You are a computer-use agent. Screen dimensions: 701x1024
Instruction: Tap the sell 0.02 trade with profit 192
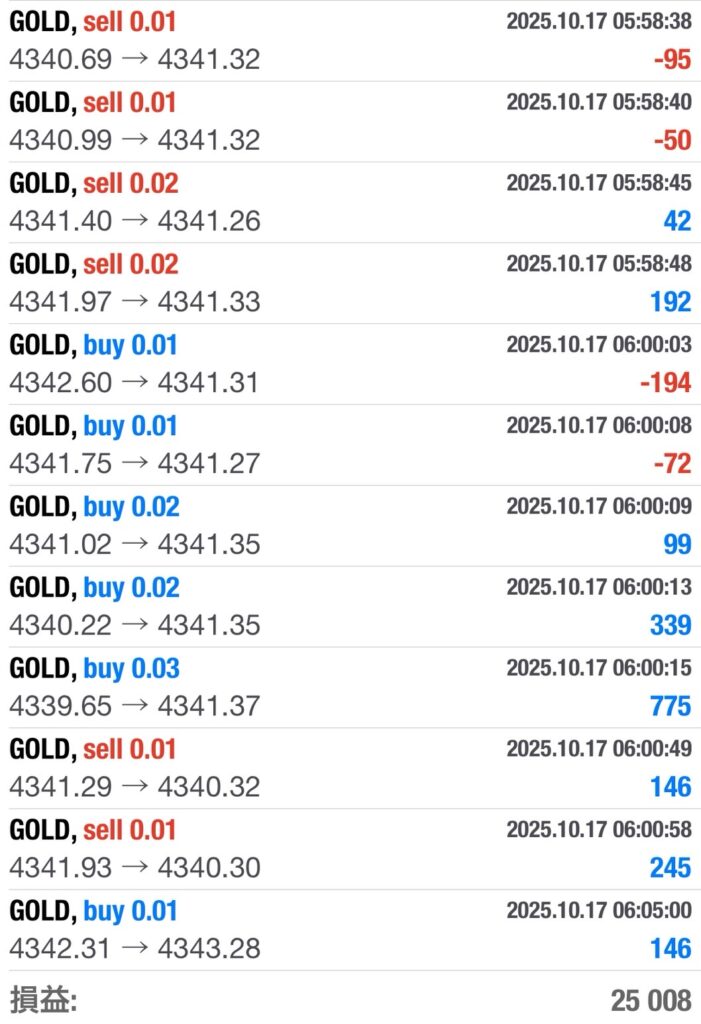[x=350, y=283]
